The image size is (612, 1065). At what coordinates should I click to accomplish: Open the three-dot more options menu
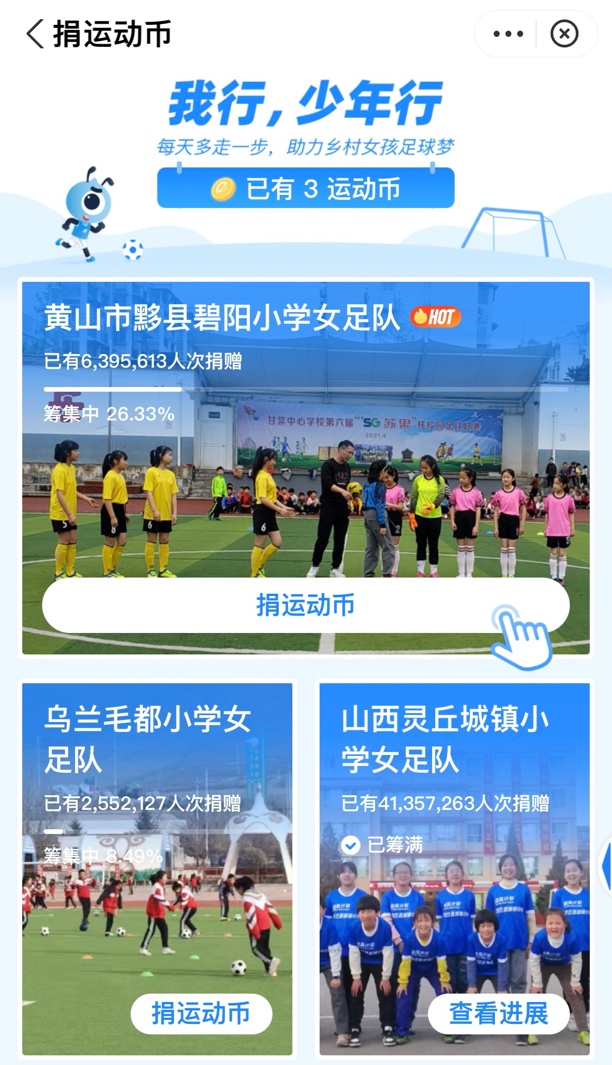tap(508, 34)
